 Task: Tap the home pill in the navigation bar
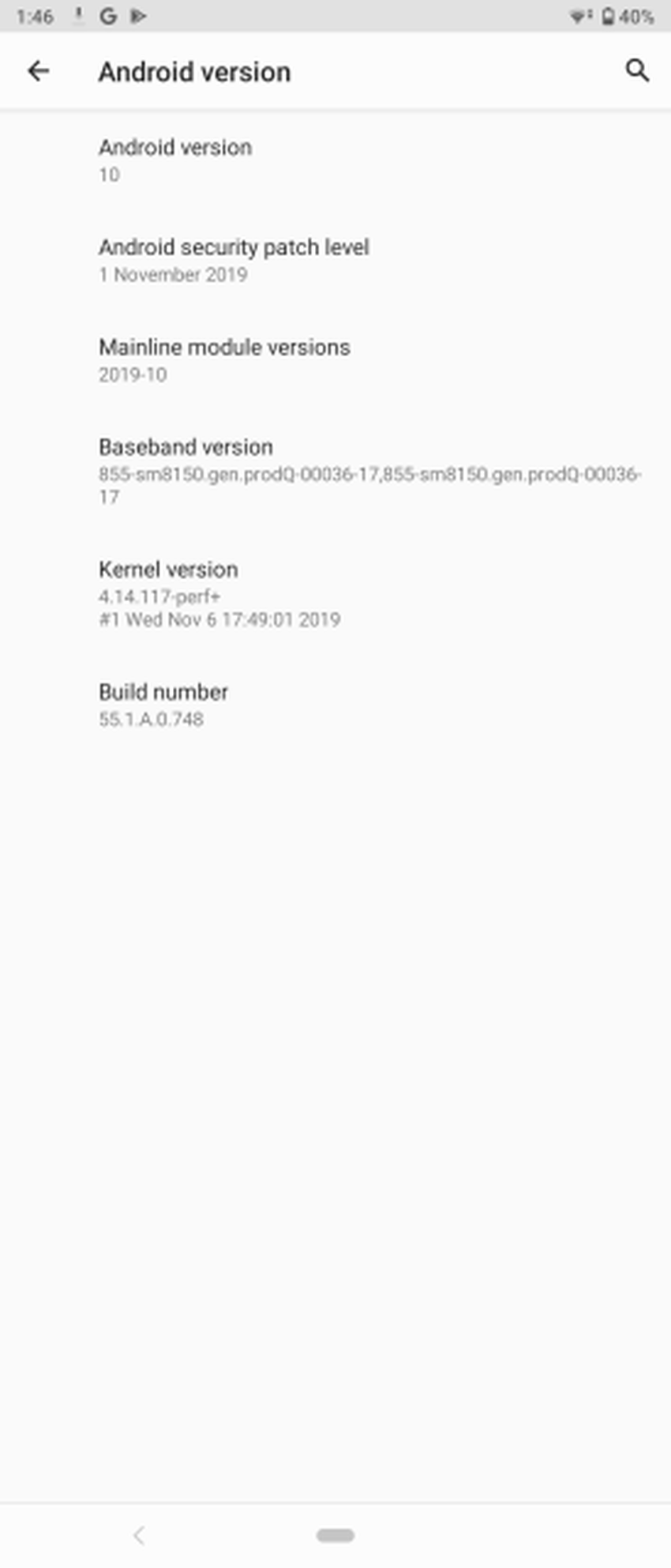tap(335, 1535)
